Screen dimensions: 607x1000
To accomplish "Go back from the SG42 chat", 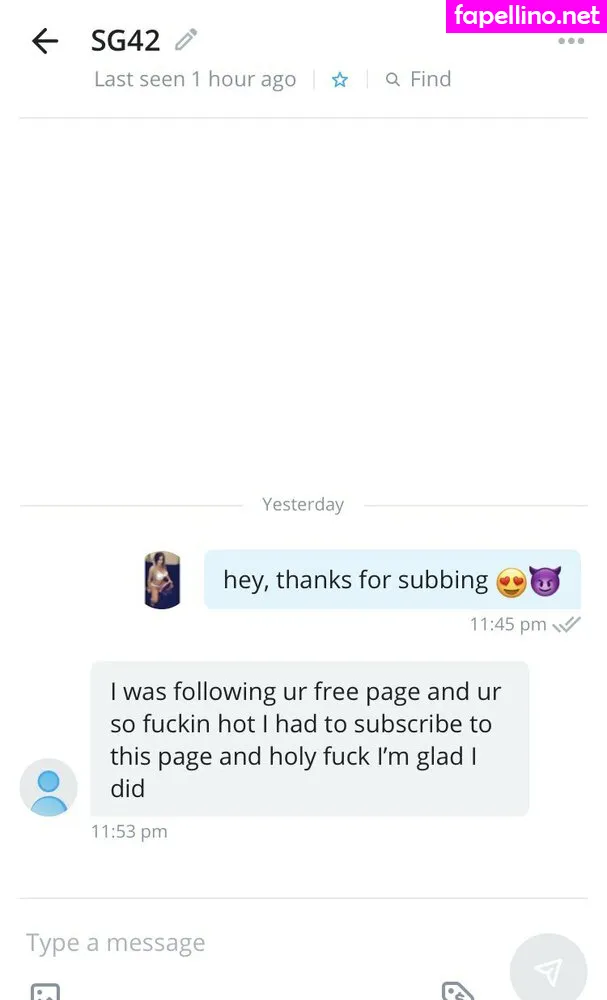I will (x=45, y=41).
